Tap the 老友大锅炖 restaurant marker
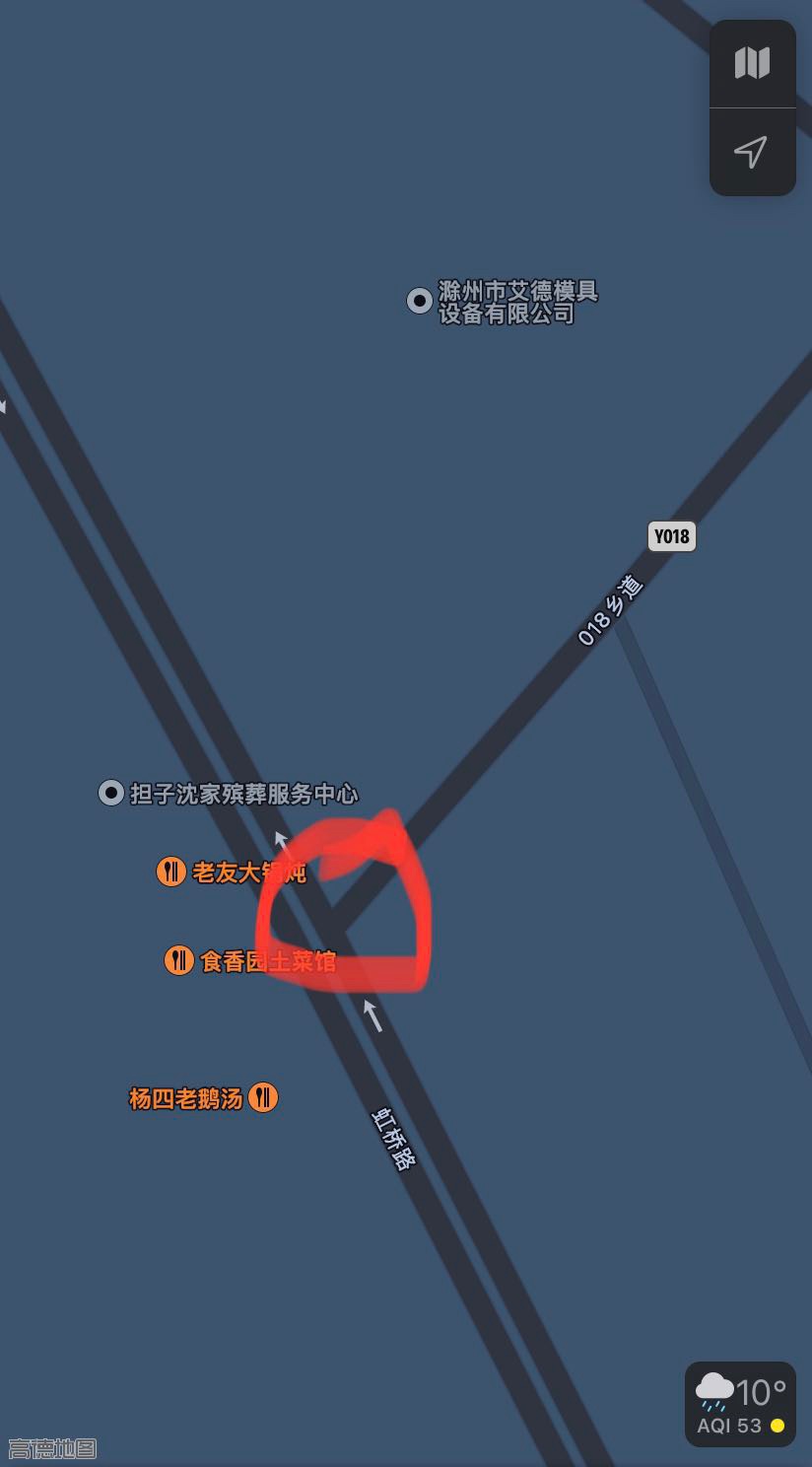 171,872
